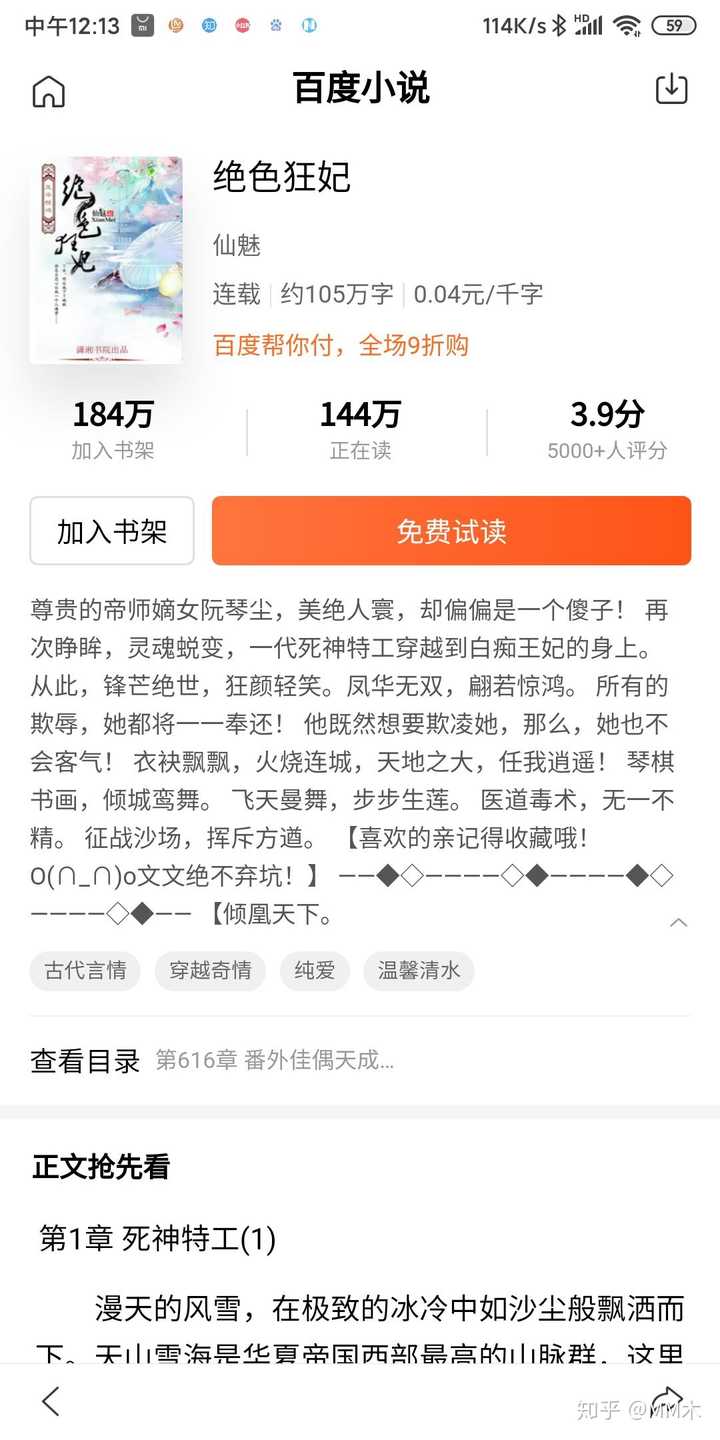The image size is (720, 1440).
Task: Open the 绝色狂妃 book cover
Action: click(106, 260)
